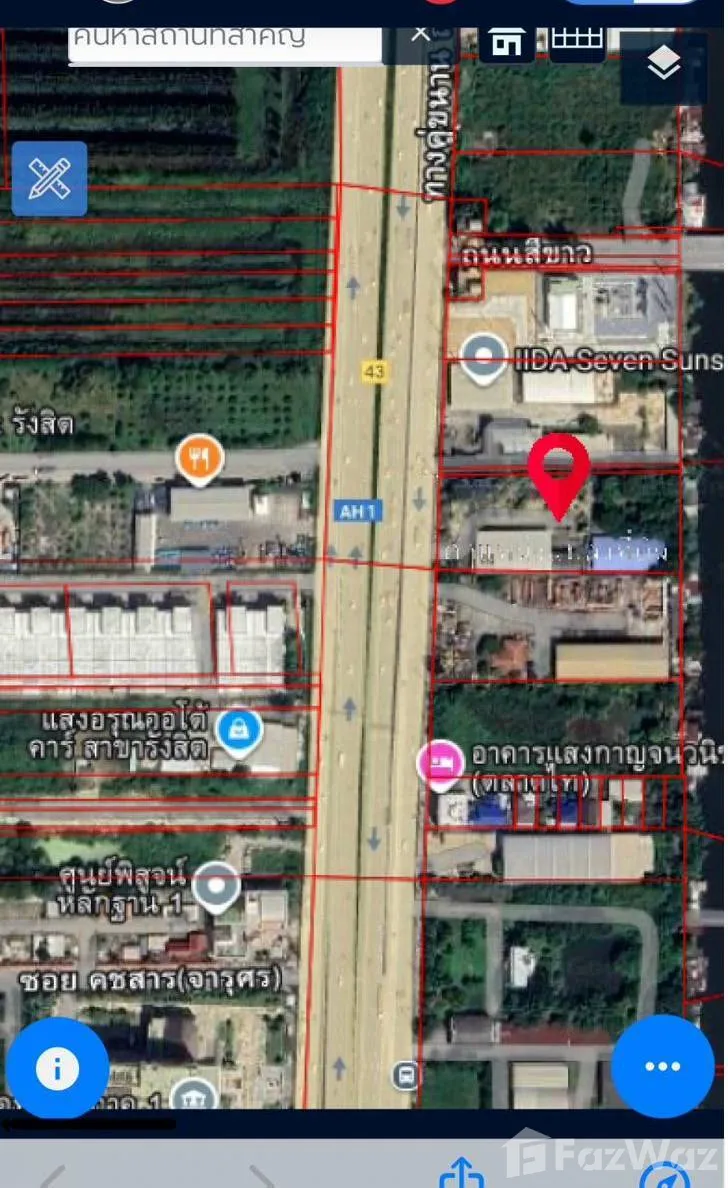The height and width of the screenshot is (1188, 728).
Task: Tap the building icon in top bar
Action: [507, 42]
